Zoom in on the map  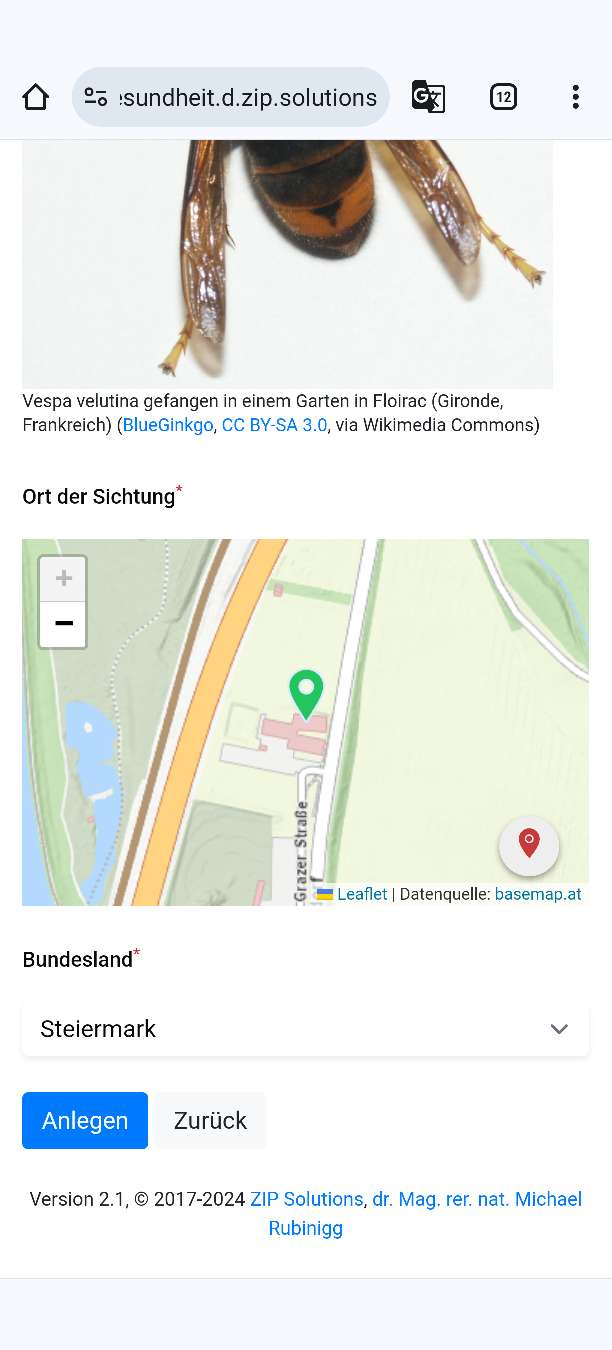63,579
